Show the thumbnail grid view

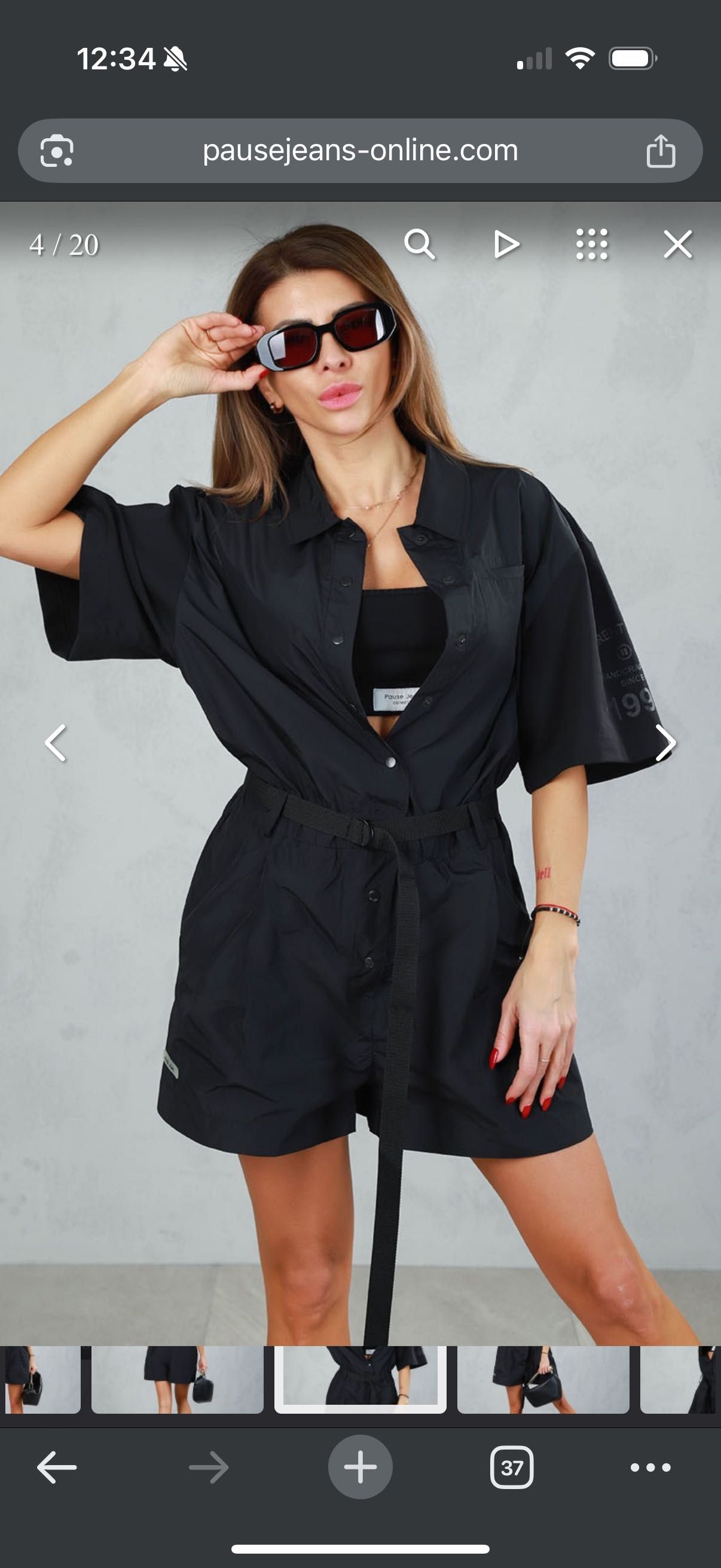[x=591, y=245]
